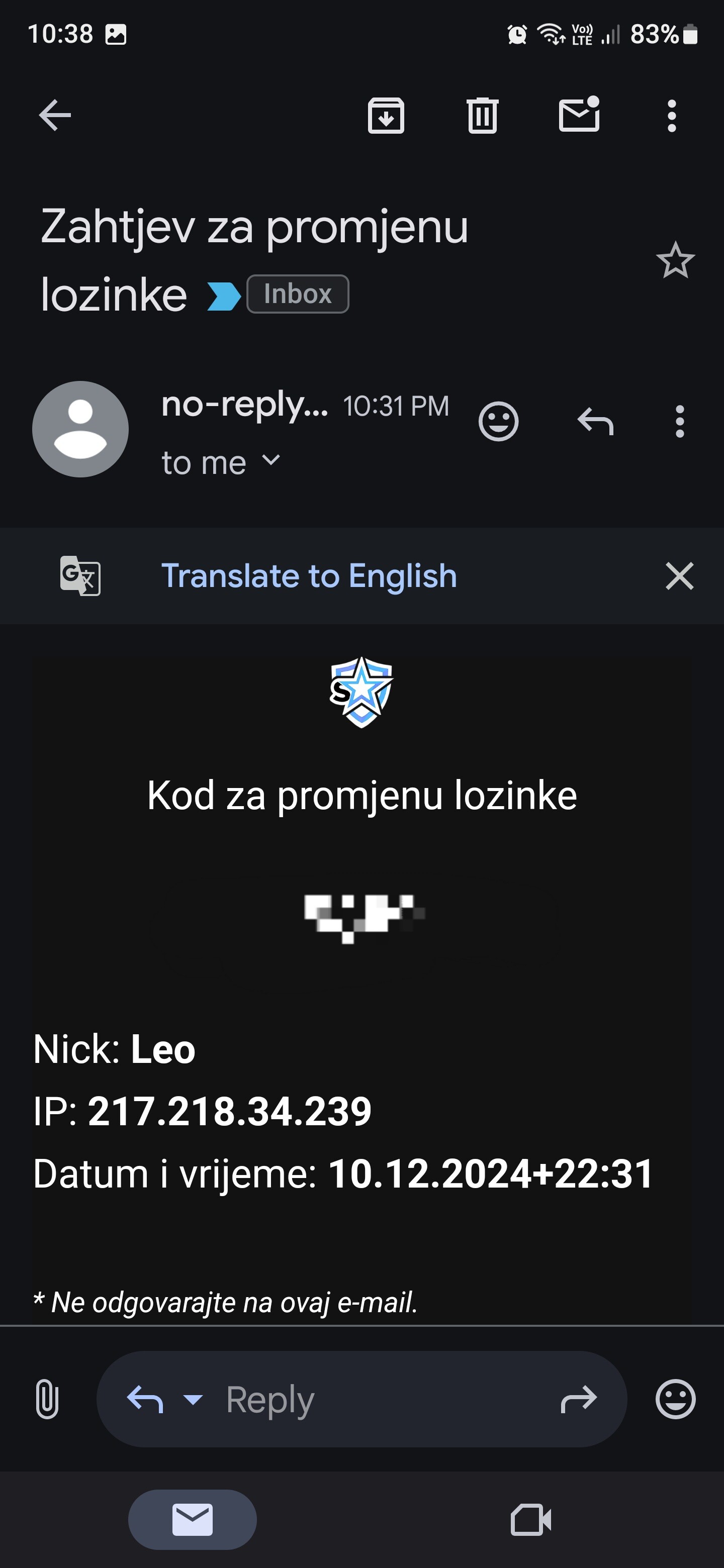Translate the email to English

[309, 576]
